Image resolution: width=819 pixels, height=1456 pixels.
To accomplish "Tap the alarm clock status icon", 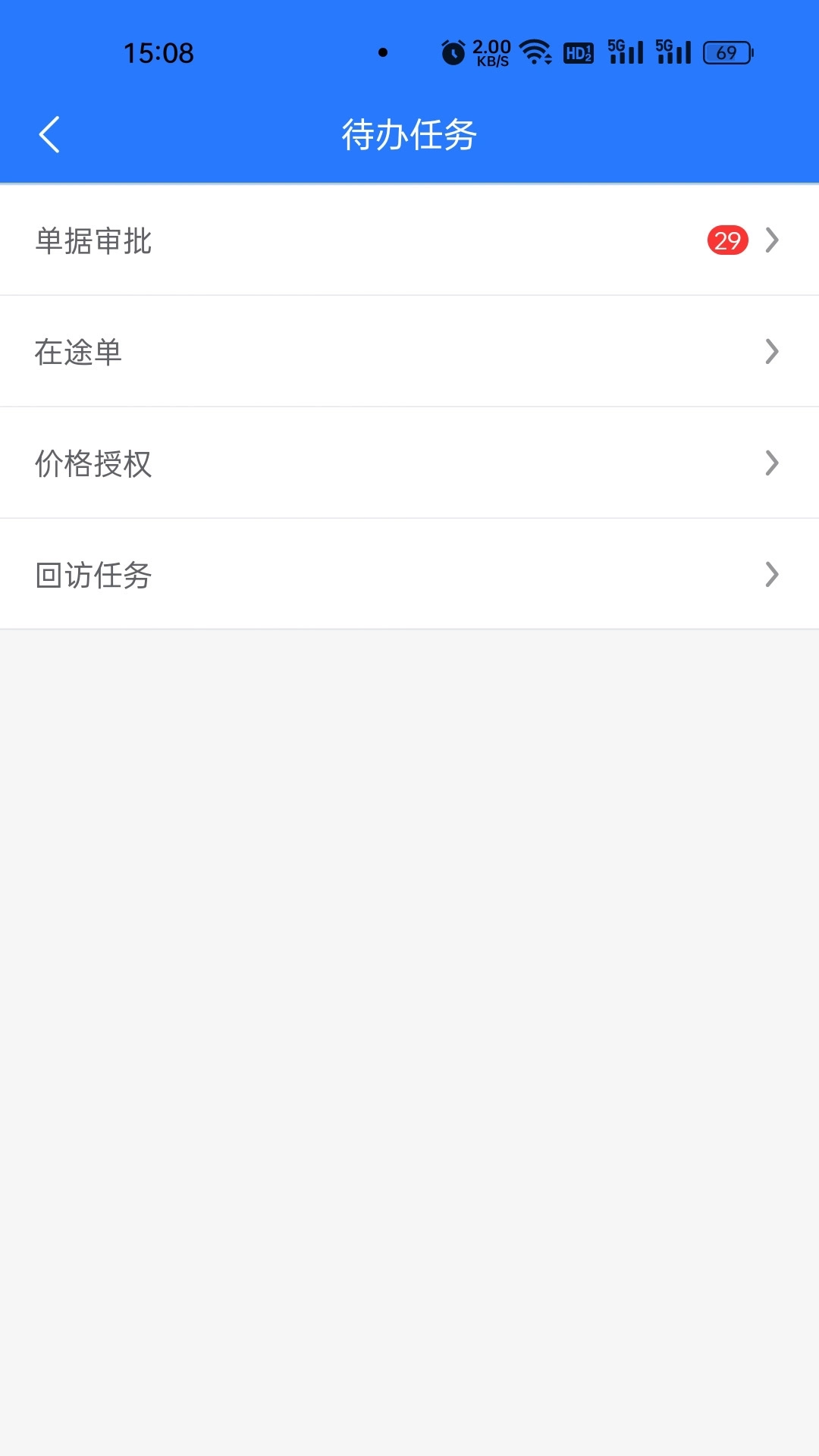I will (453, 52).
